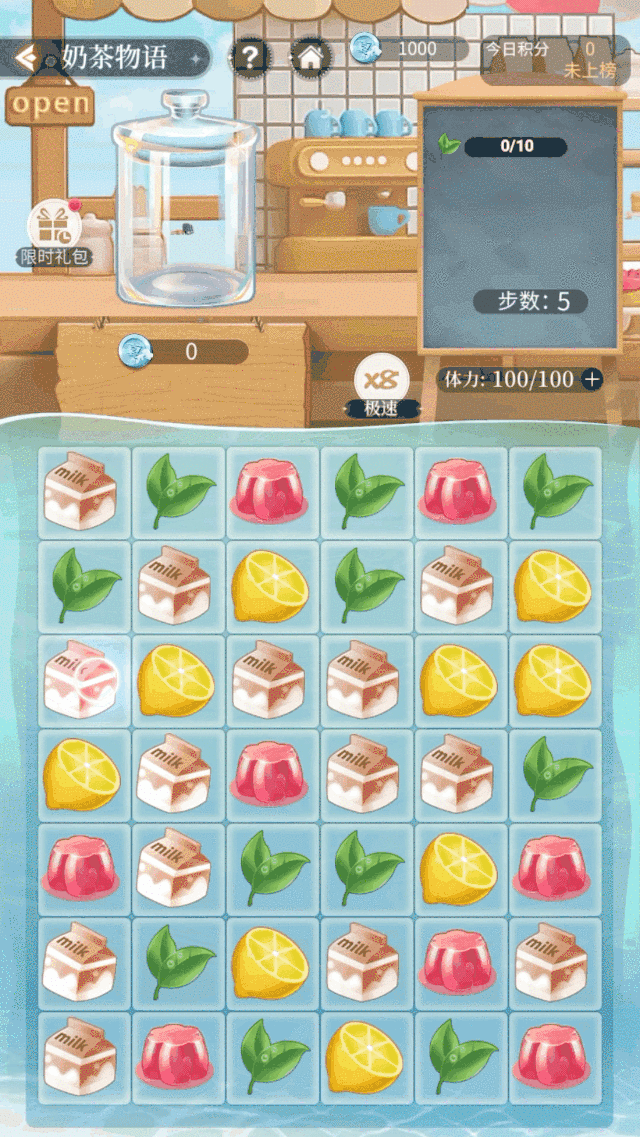Screen dimensions: 640x1137
Task: Go to the home screen icon
Action: (x=311, y=57)
